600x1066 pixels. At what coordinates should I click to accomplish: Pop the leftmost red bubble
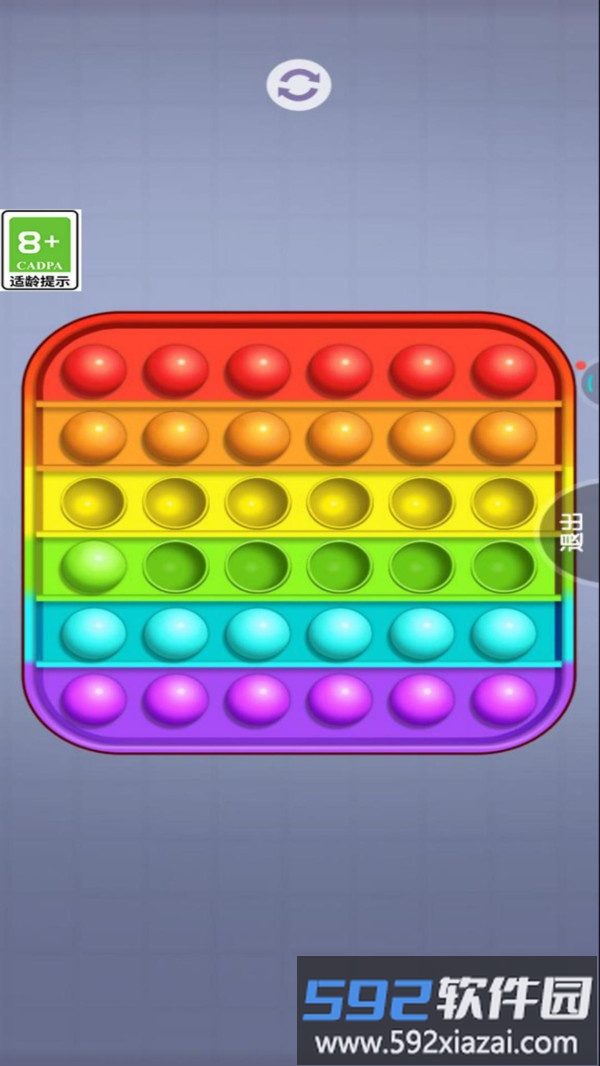pyautogui.click(x=94, y=369)
